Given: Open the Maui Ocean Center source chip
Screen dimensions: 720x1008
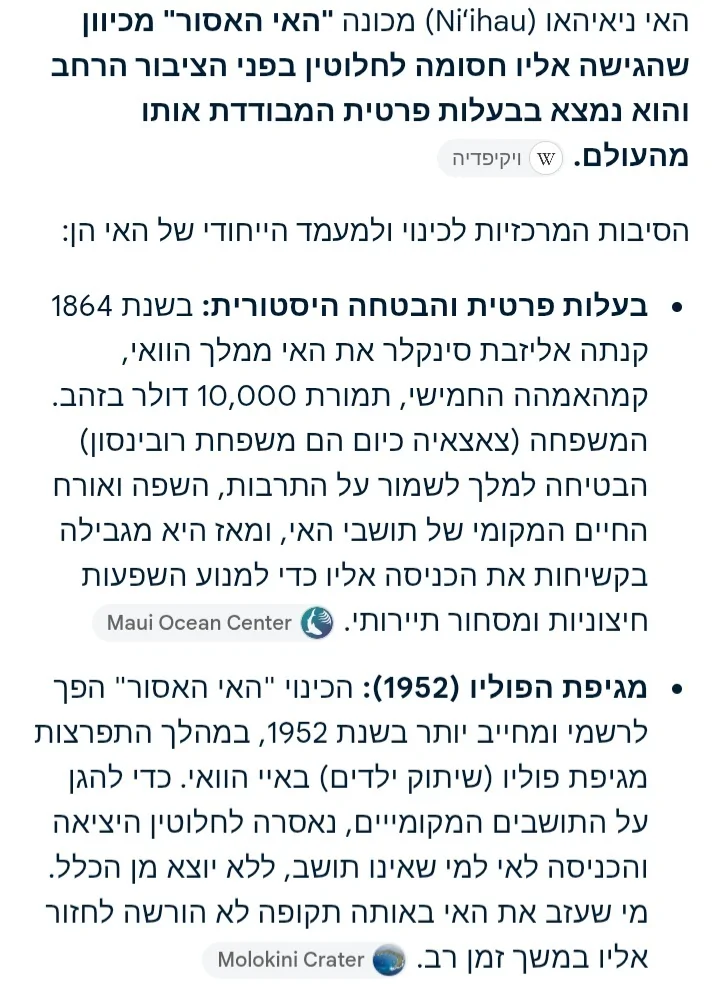Looking at the screenshot, I should point(214,622).
